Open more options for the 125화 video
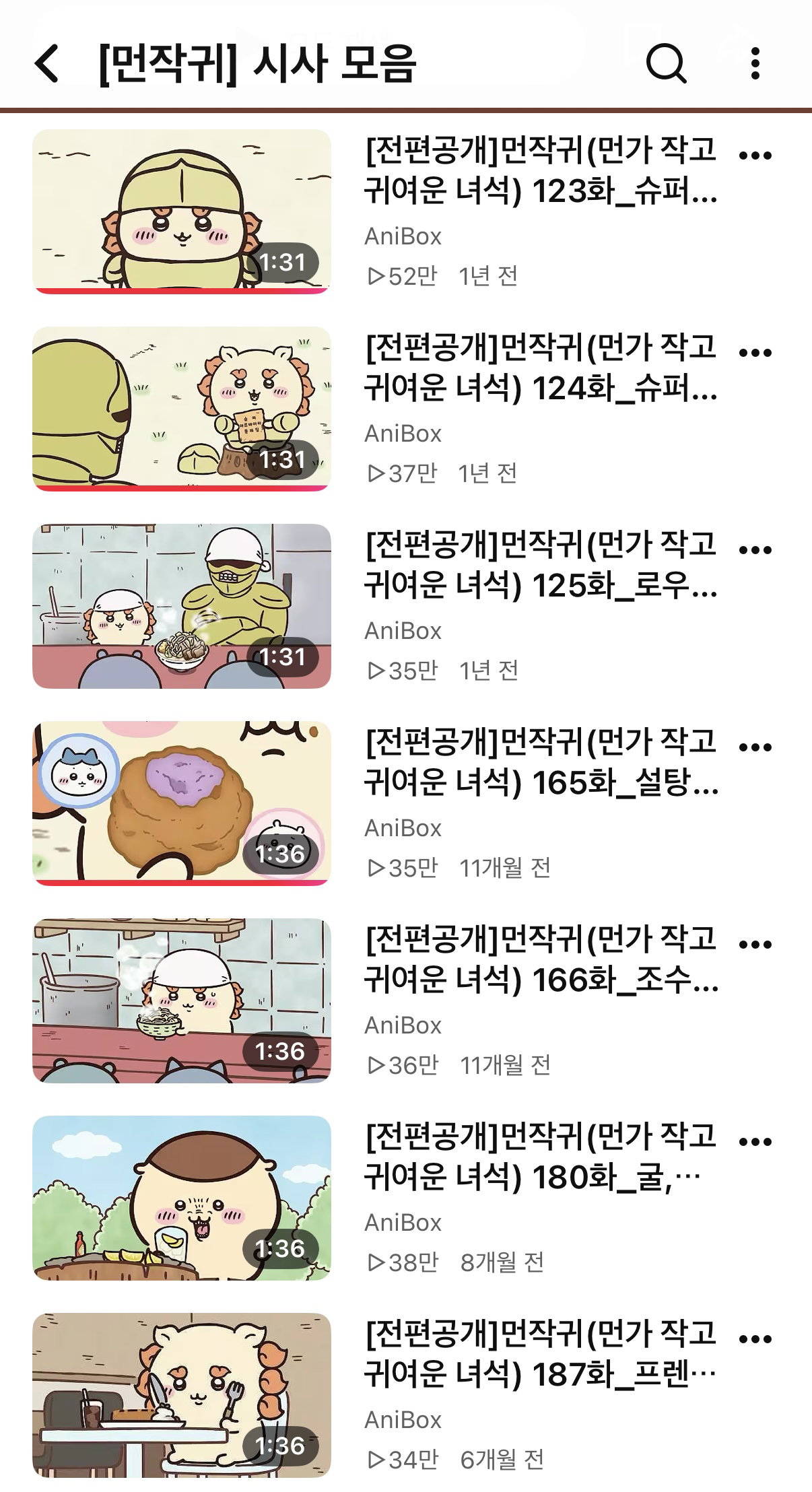812x1492 pixels. pos(755,550)
